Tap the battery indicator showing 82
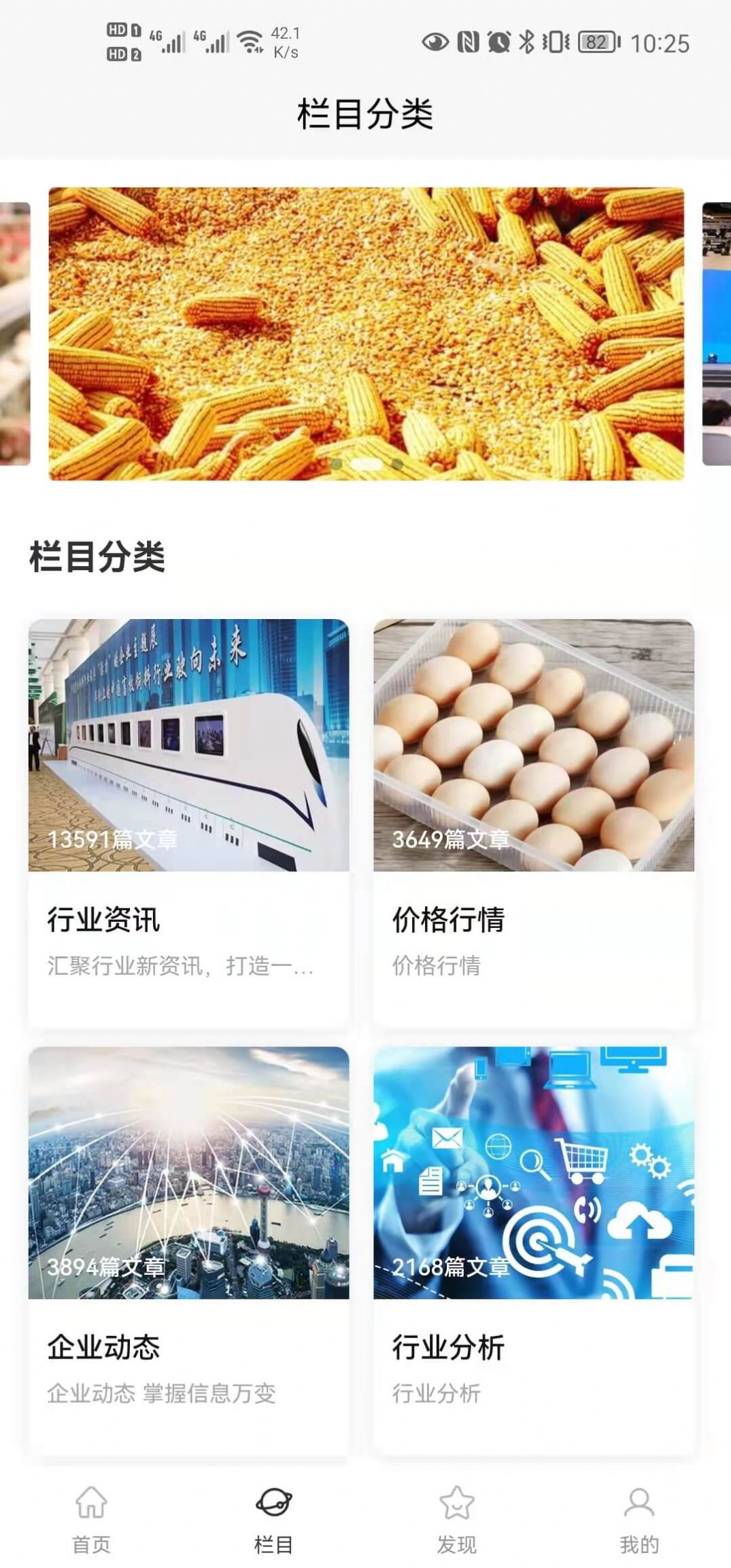This screenshot has width=731, height=1568. [594, 42]
